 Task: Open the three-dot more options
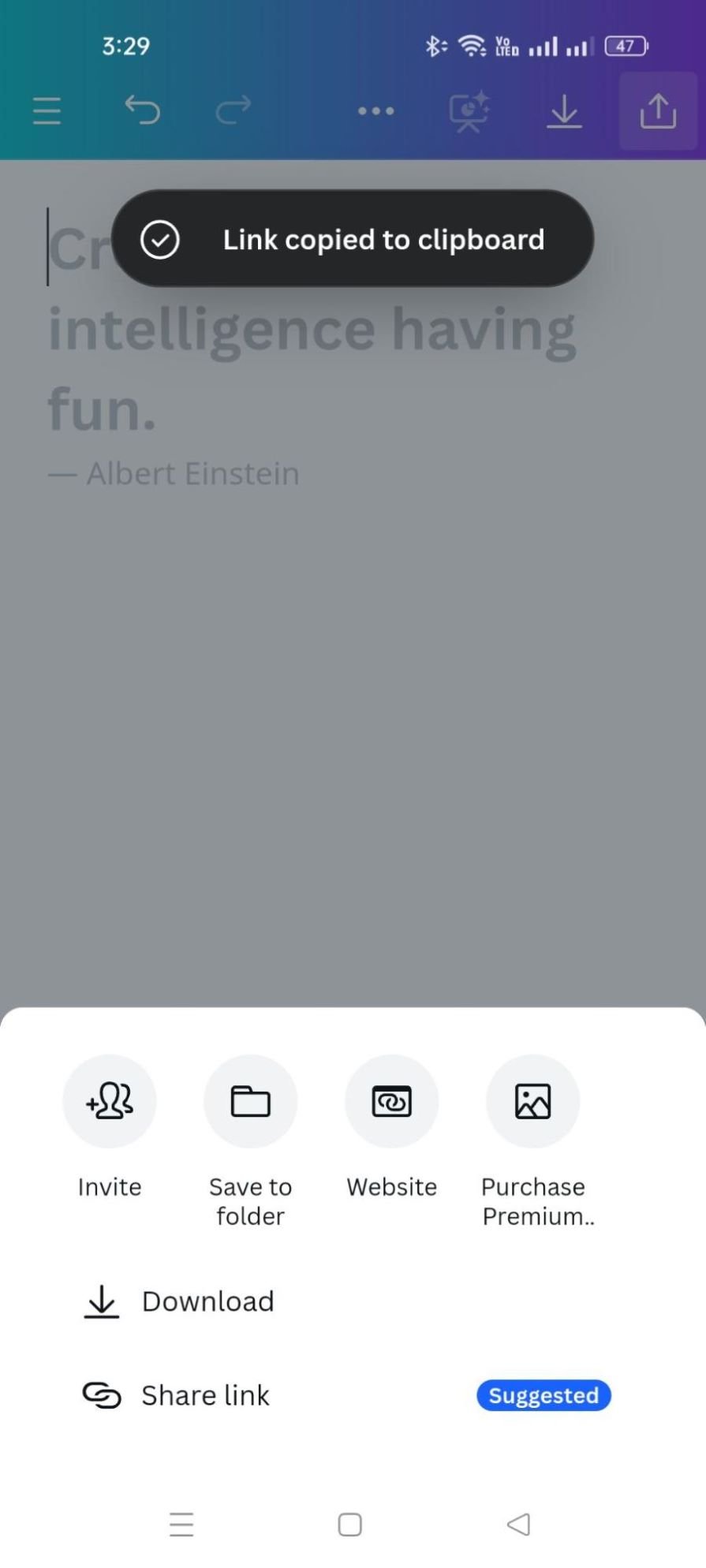(x=375, y=111)
